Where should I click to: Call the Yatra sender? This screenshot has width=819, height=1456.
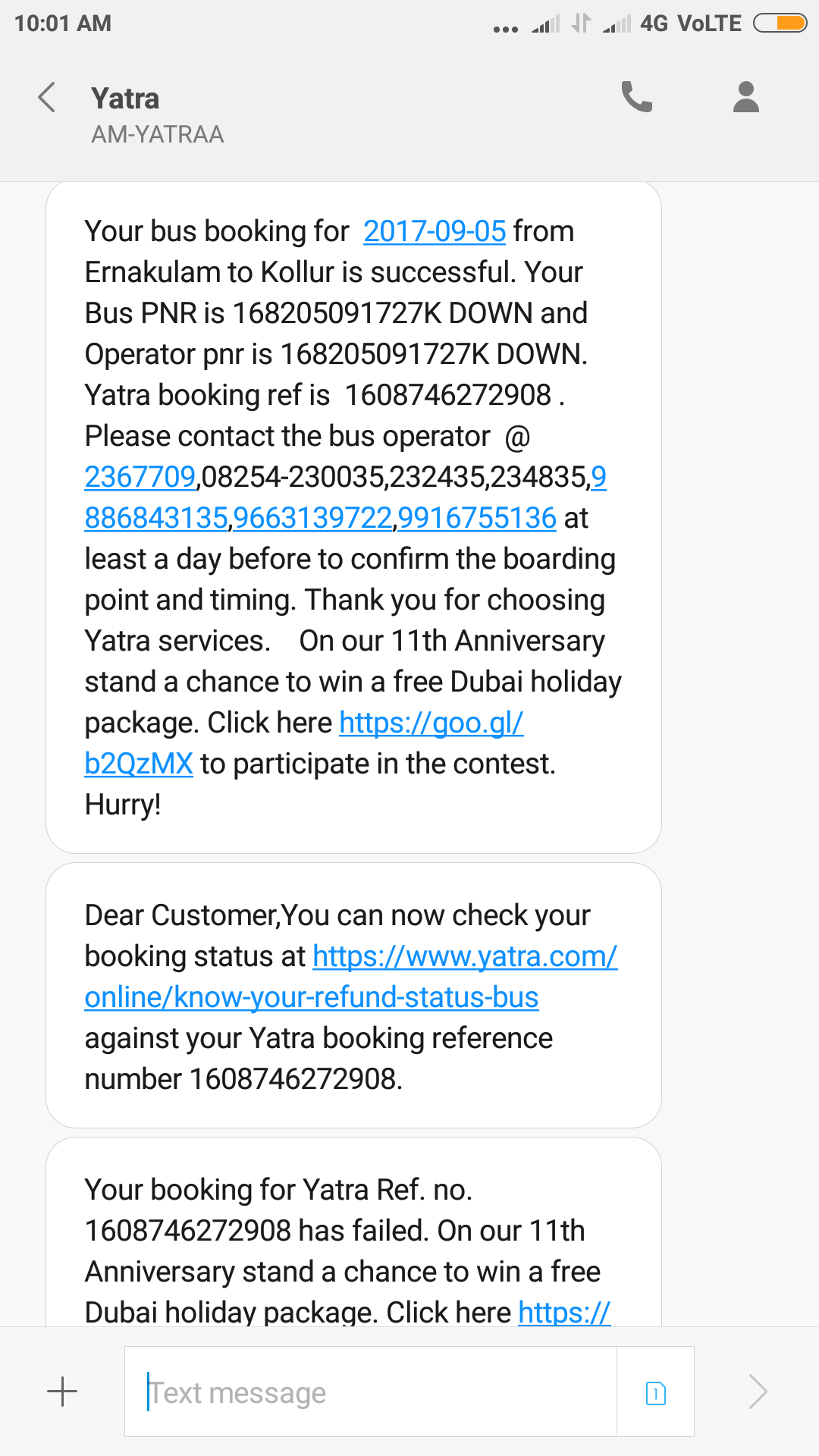pyautogui.click(x=636, y=97)
